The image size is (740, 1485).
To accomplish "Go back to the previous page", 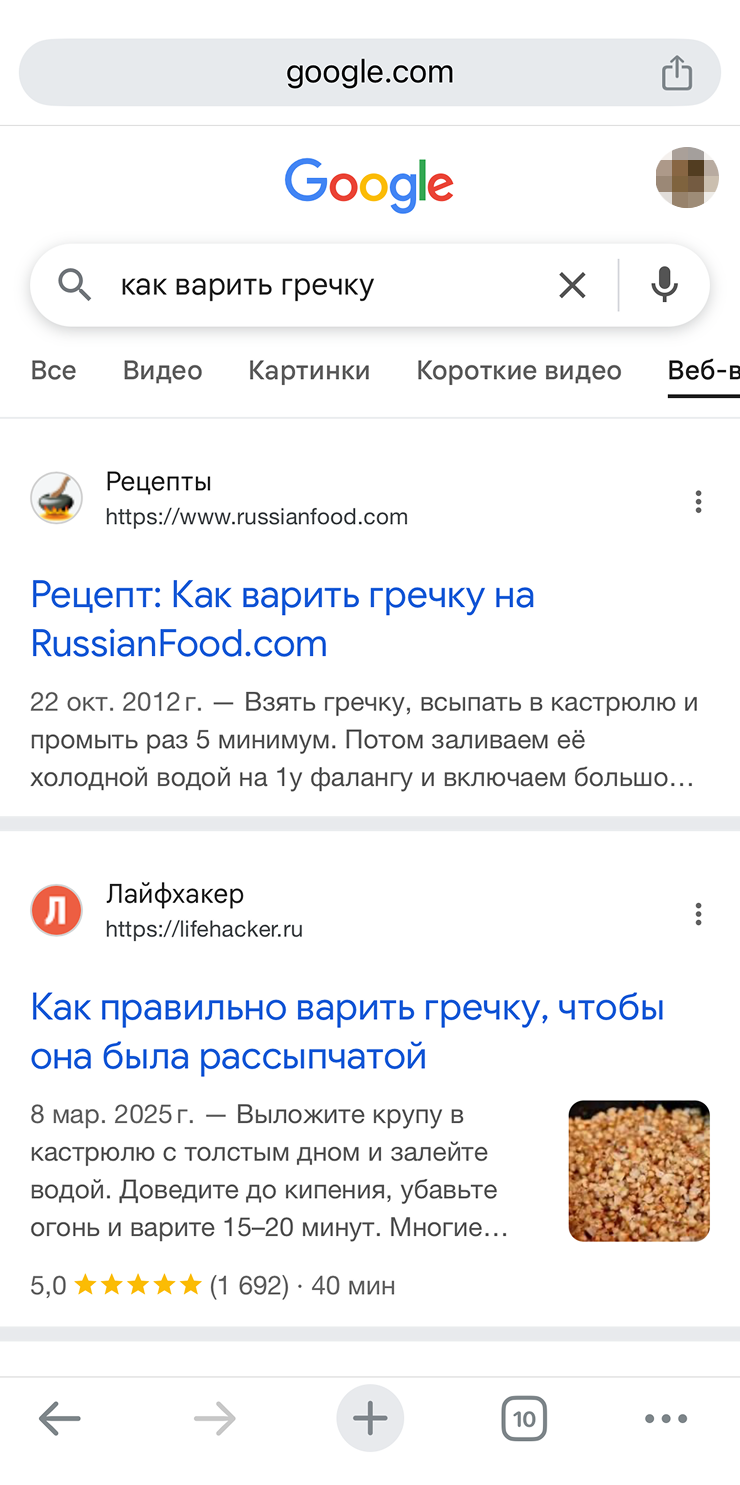I will [x=59, y=1418].
